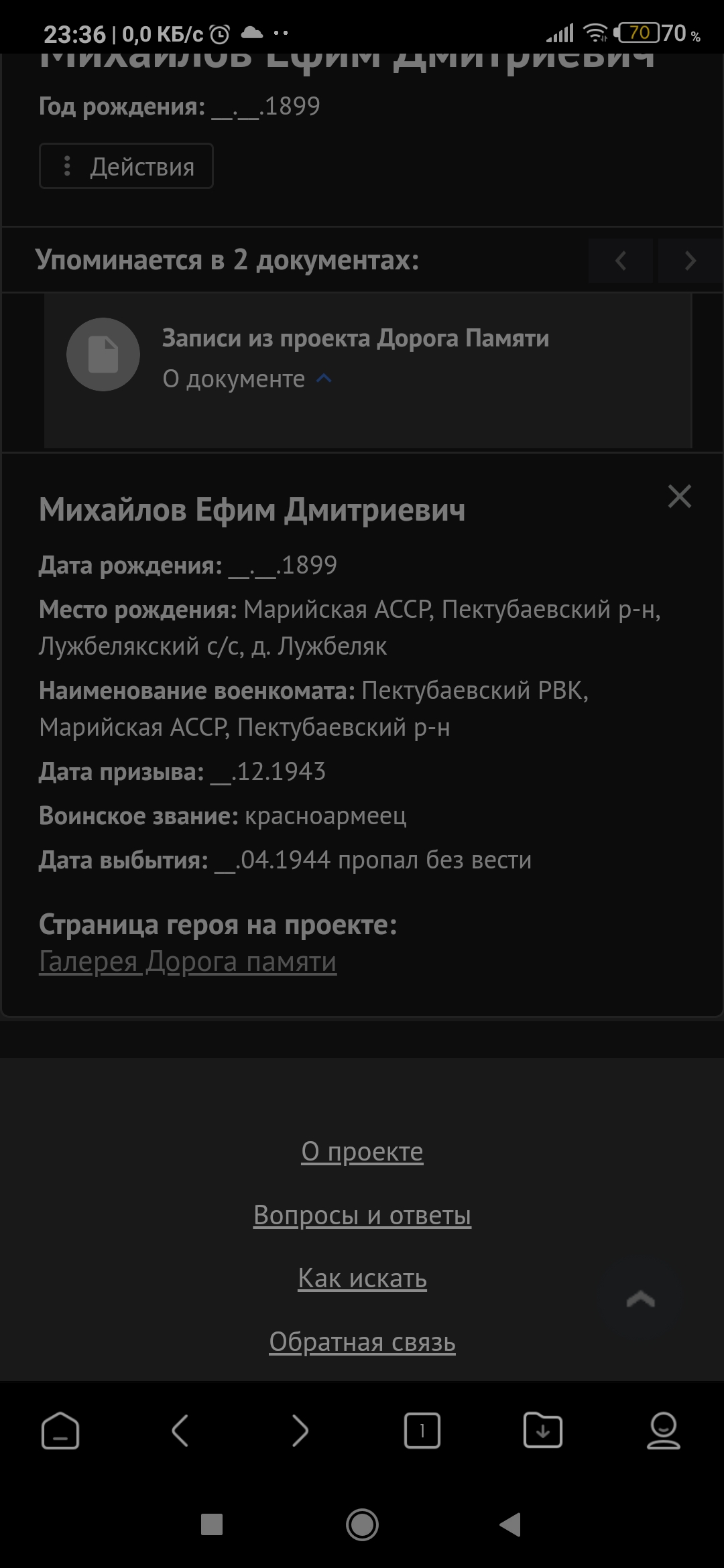This screenshot has width=724, height=1568.
Task: Open the Обратная связь link
Action: (362, 1342)
